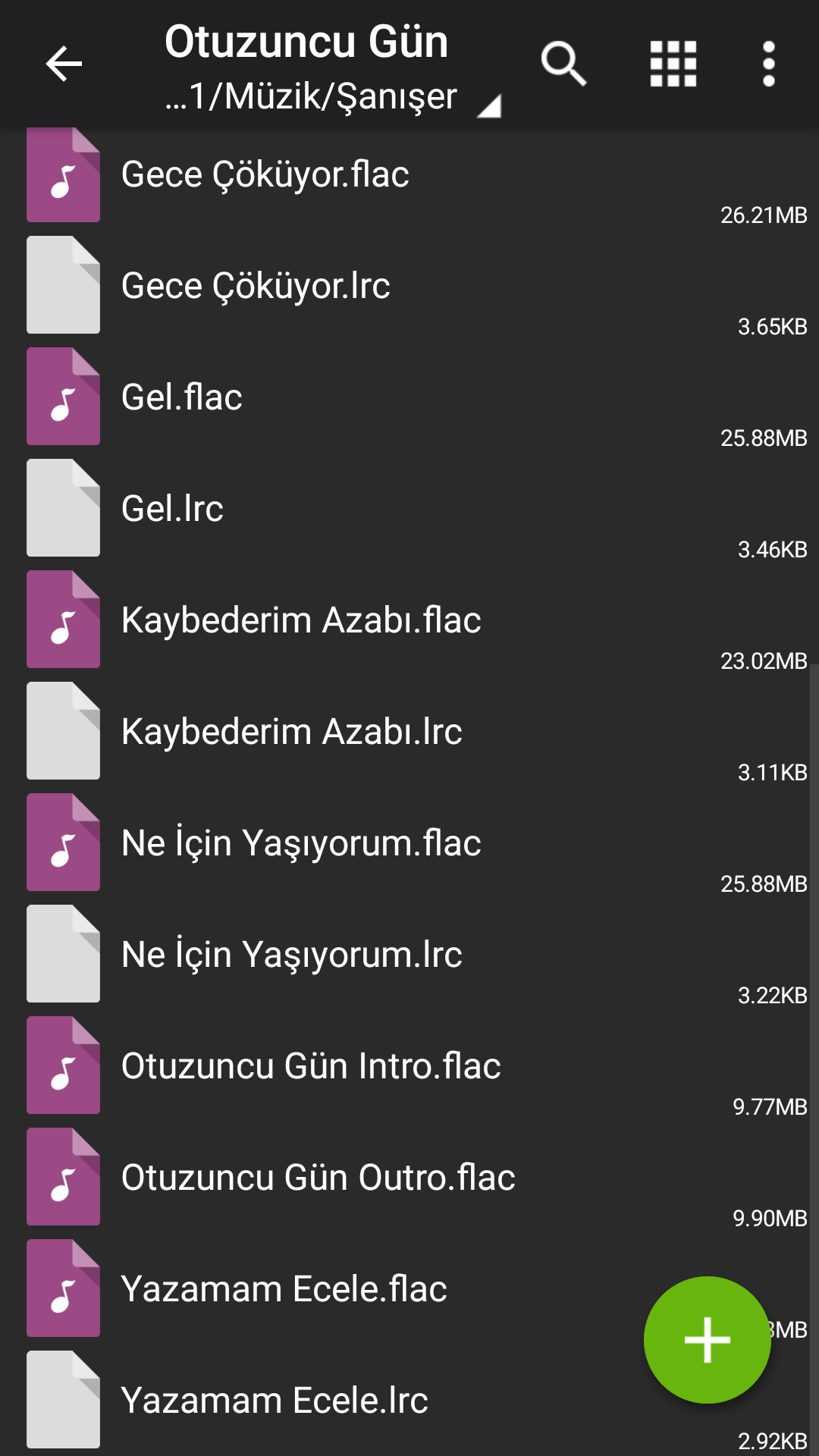This screenshot has height=1456, width=819.
Task: Open Ne İçin Yaşıyorum.lrc
Action: [x=292, y=955]
